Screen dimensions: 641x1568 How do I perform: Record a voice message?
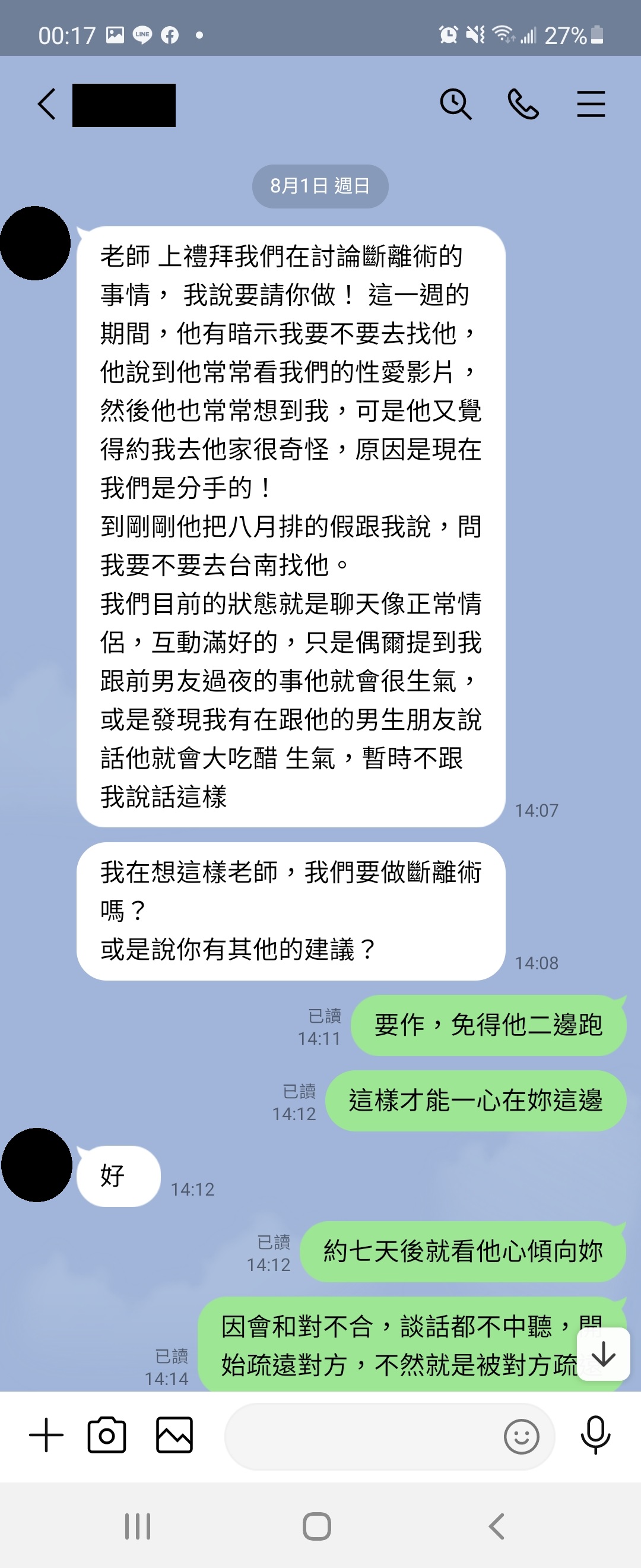pyautogui.click(x=595, y=1436)
